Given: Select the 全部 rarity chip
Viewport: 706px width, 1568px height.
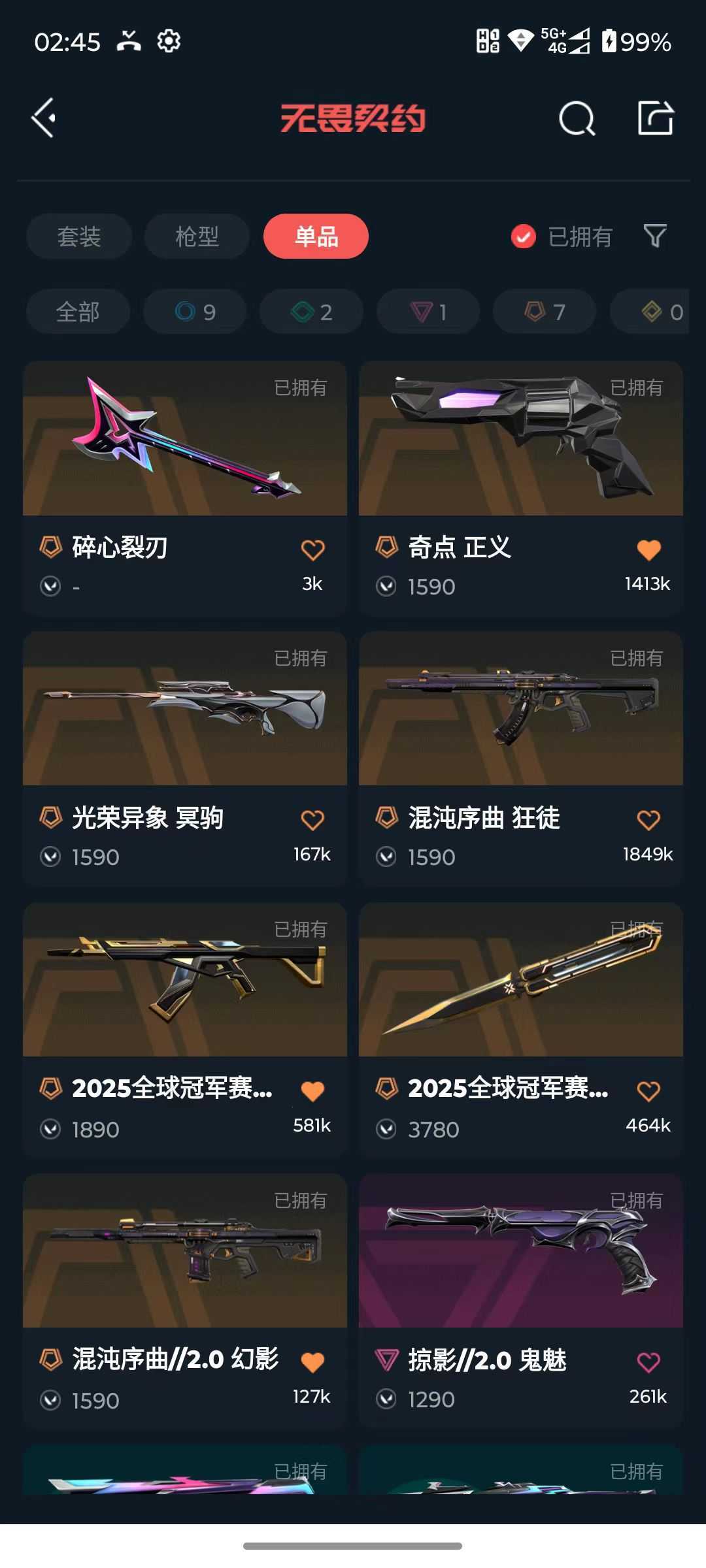Looking at the screenshot, I should [x=78, y=312].
